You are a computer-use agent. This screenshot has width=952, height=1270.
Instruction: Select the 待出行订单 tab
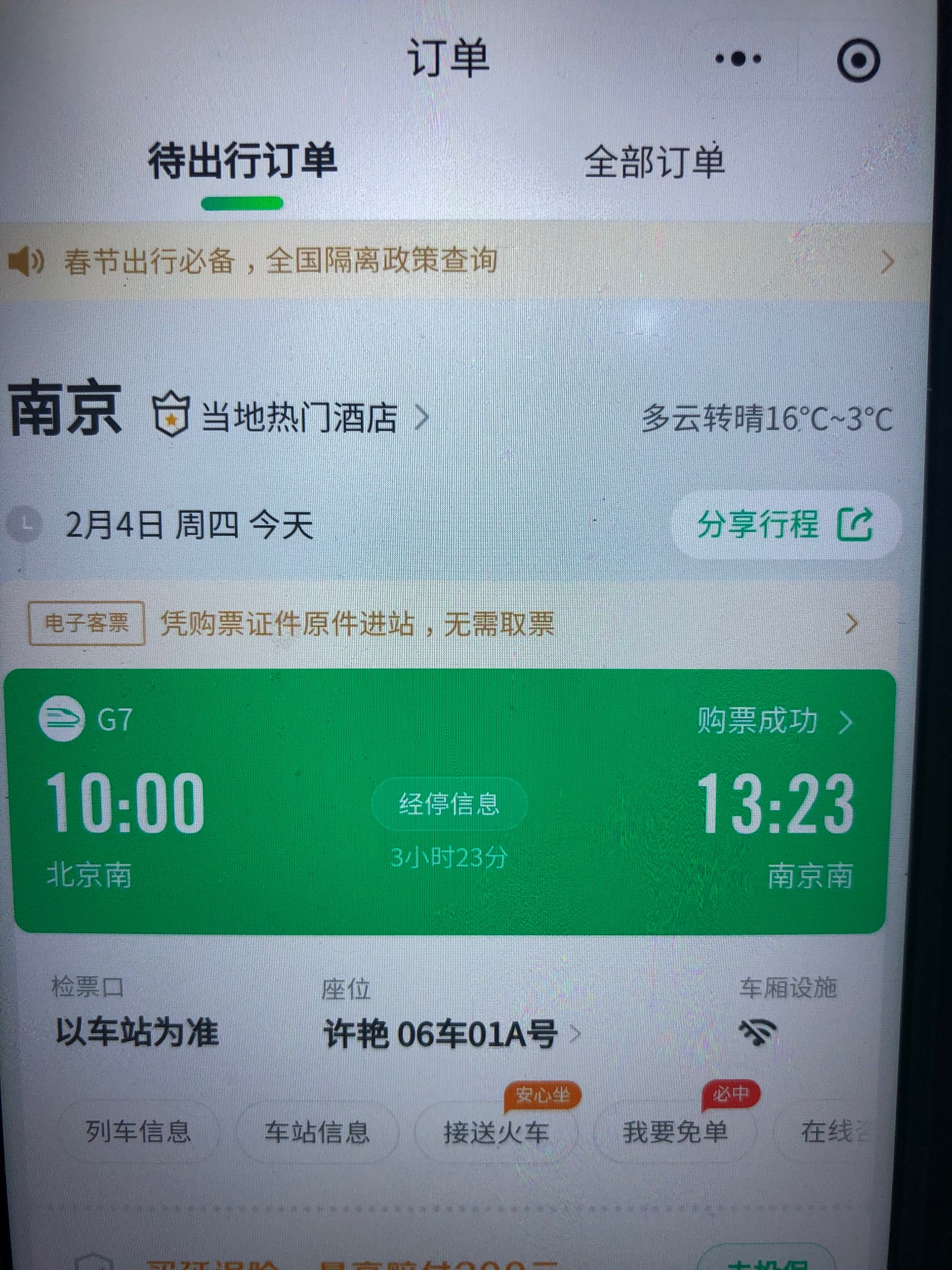(x=242, y=162)
